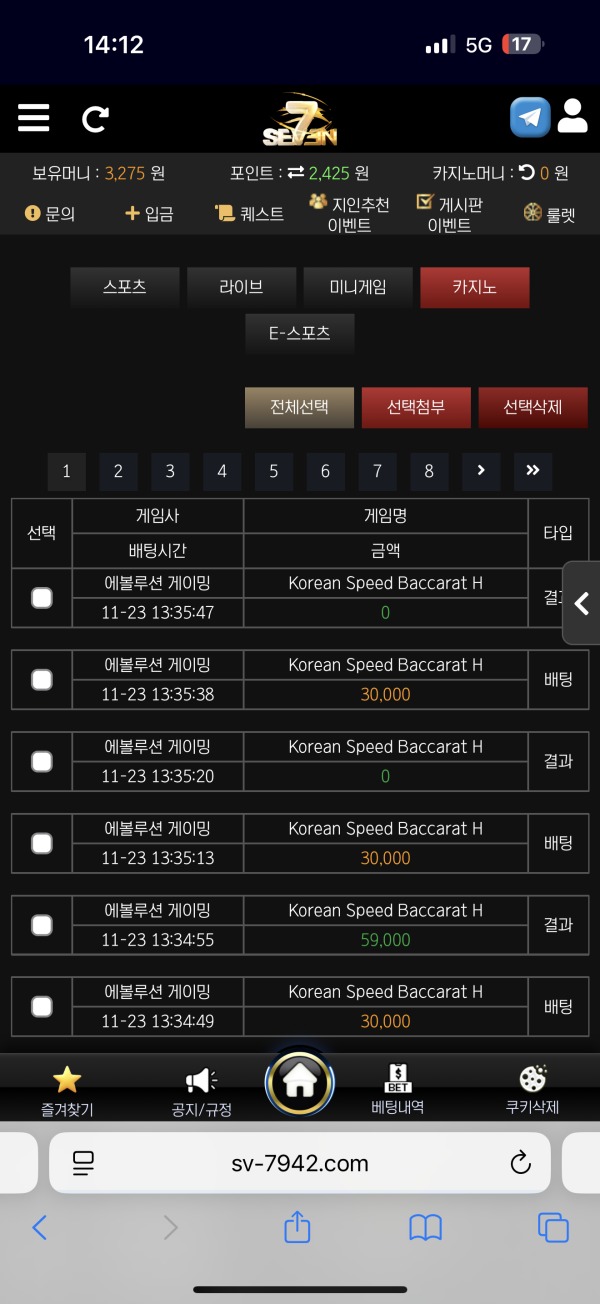Tap the 선택첨부 button
The image size is (600, 1304).
(416, 407)
